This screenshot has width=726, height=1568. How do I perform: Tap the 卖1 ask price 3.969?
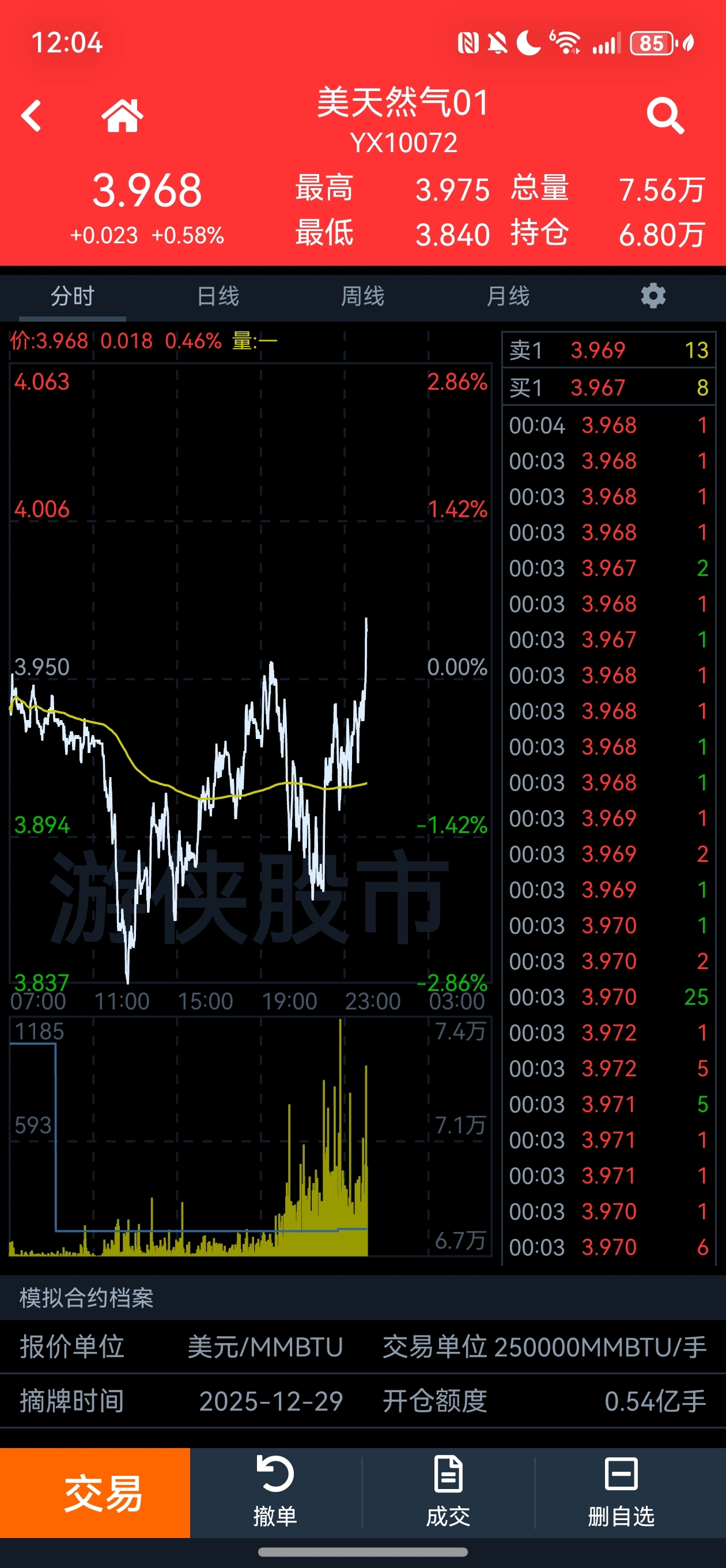point(598,350)
